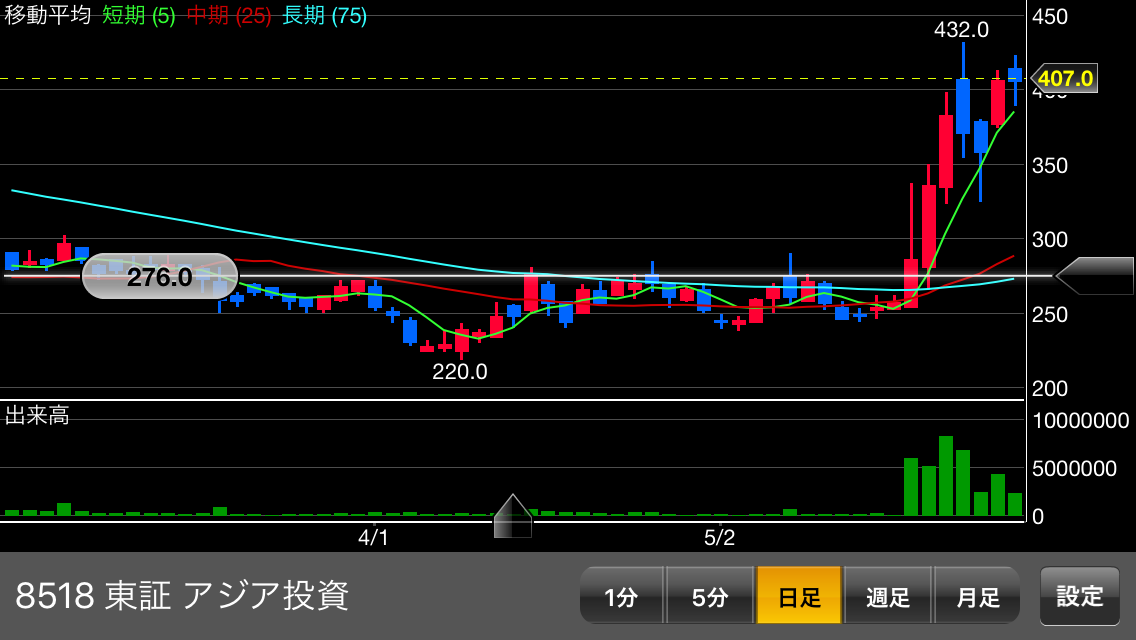Switch to 週足 weekly chart
The width and height of the screenshot is (1136, 640).
[887, 596]
